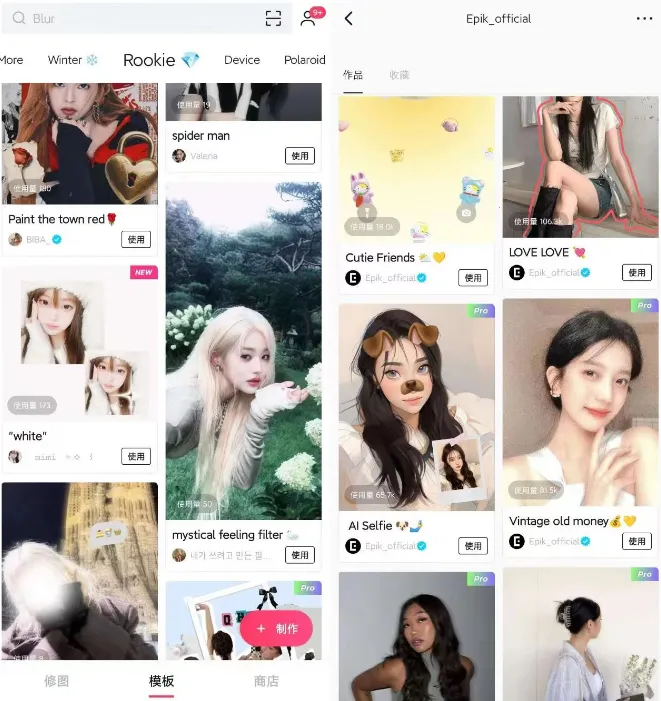Viewport: 661px width, 701px height.
Task: Open the 商店 store tab
Action: (x=266, y=681)
